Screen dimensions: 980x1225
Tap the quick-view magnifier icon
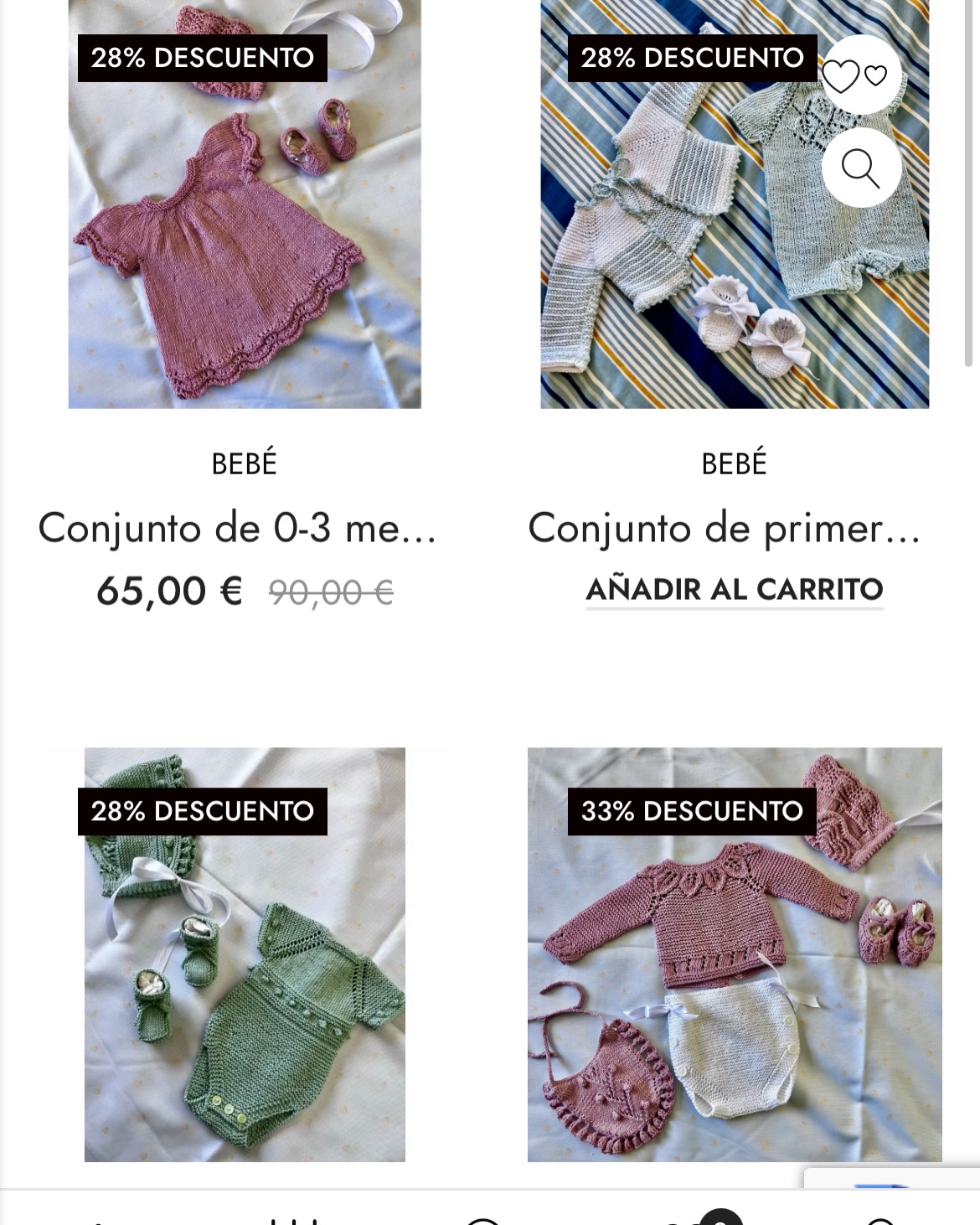click(862, 168)
